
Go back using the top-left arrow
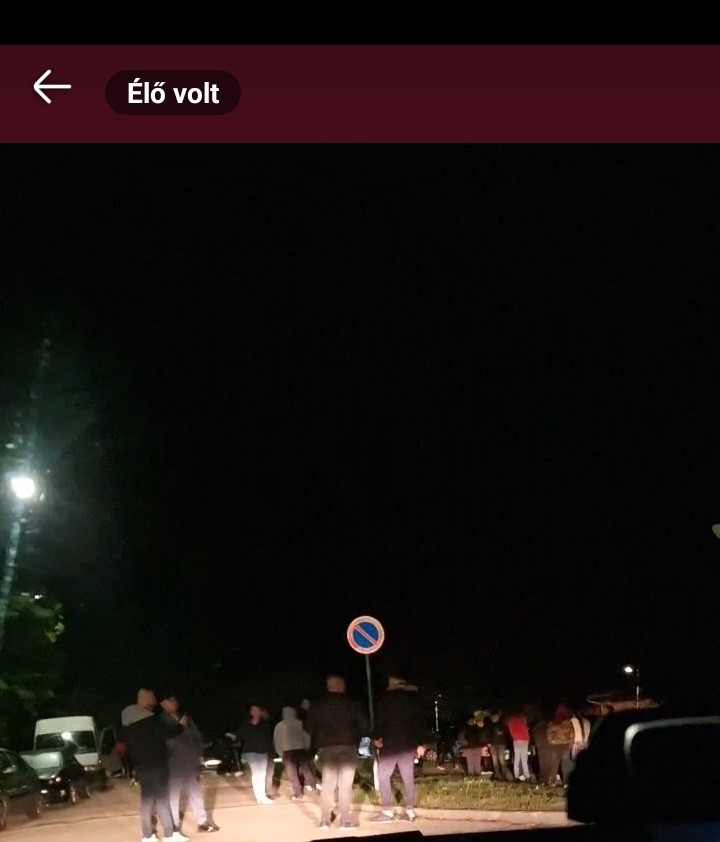pos(52,88)
